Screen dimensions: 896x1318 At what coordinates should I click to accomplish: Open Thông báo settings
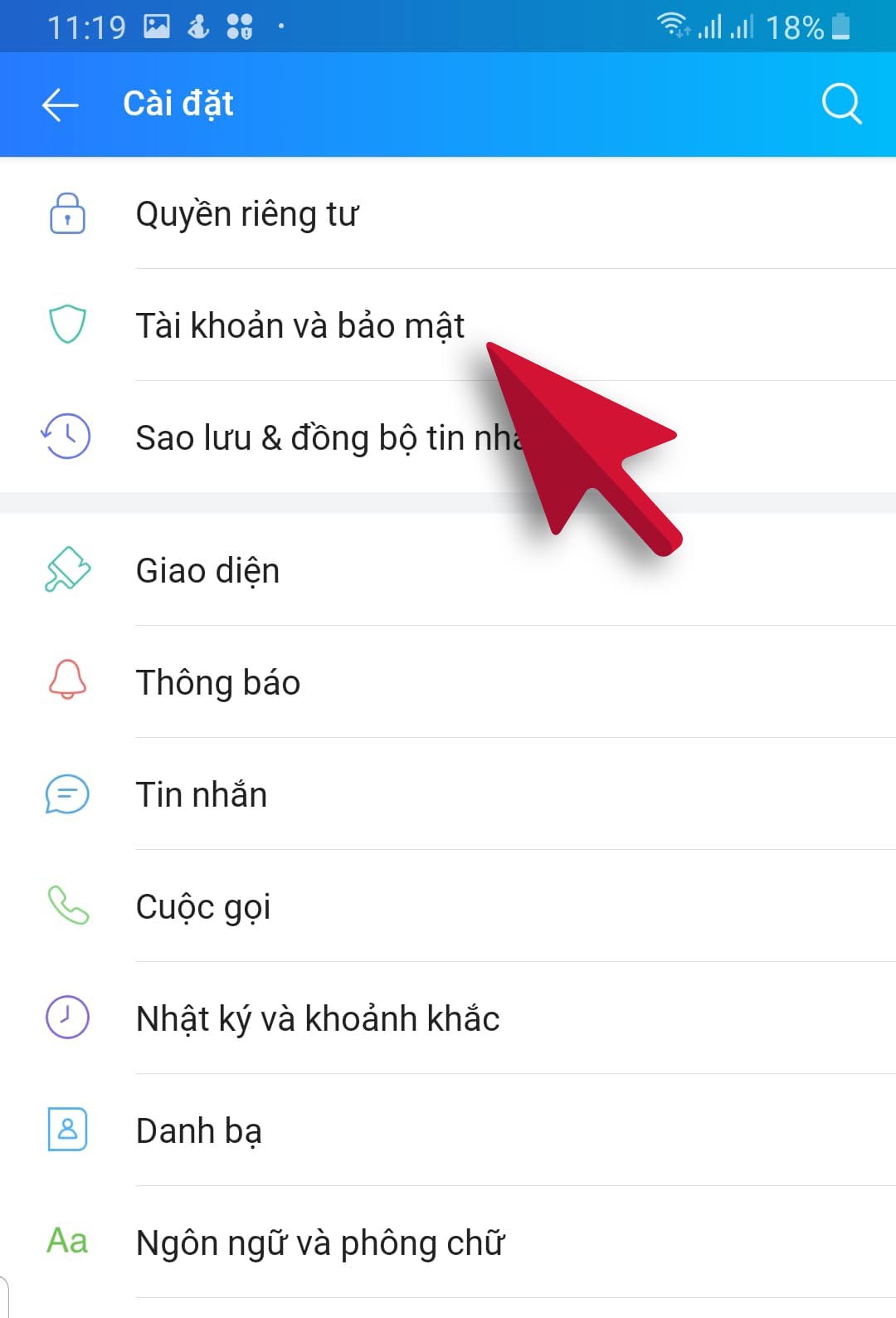click(217, 682)
